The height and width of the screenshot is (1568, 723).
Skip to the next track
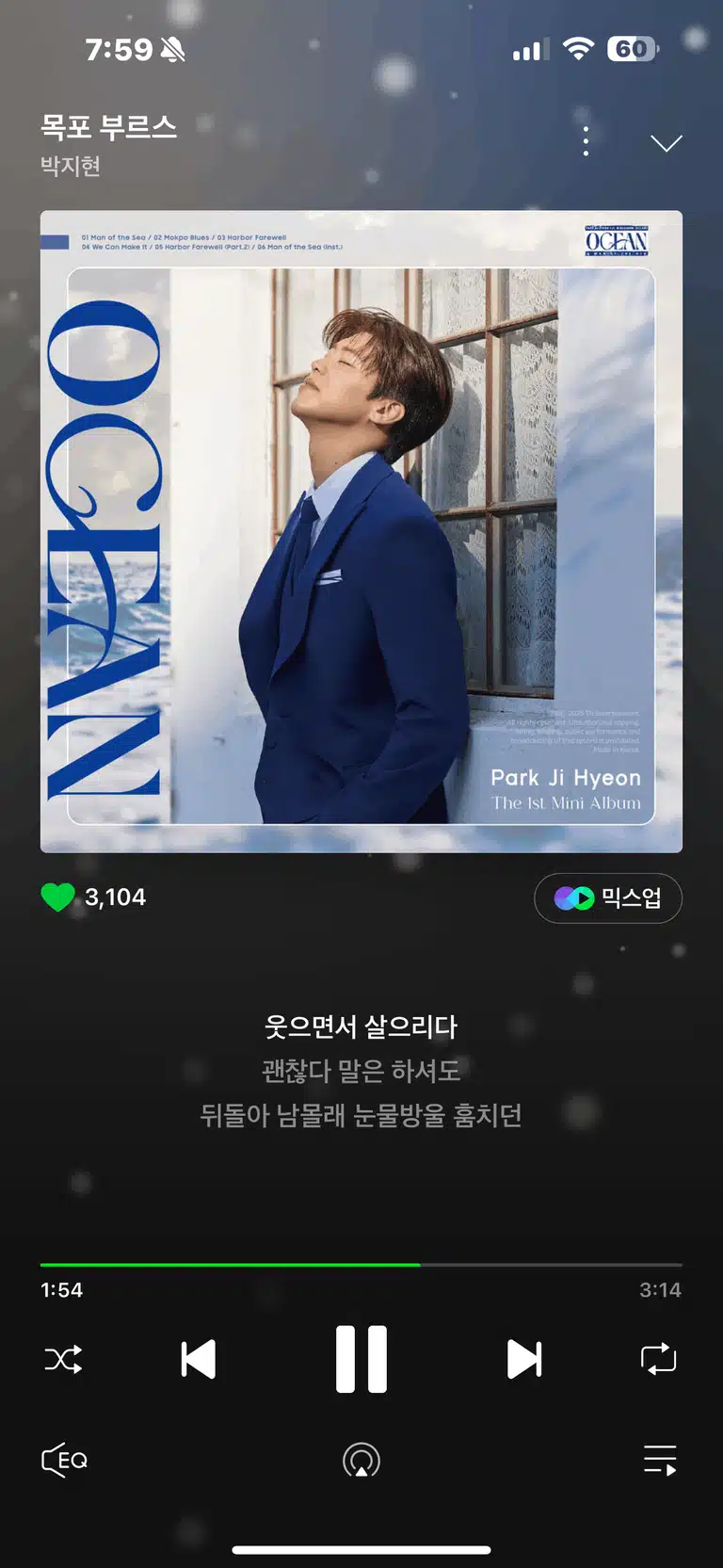click(x=524, y=1359)
